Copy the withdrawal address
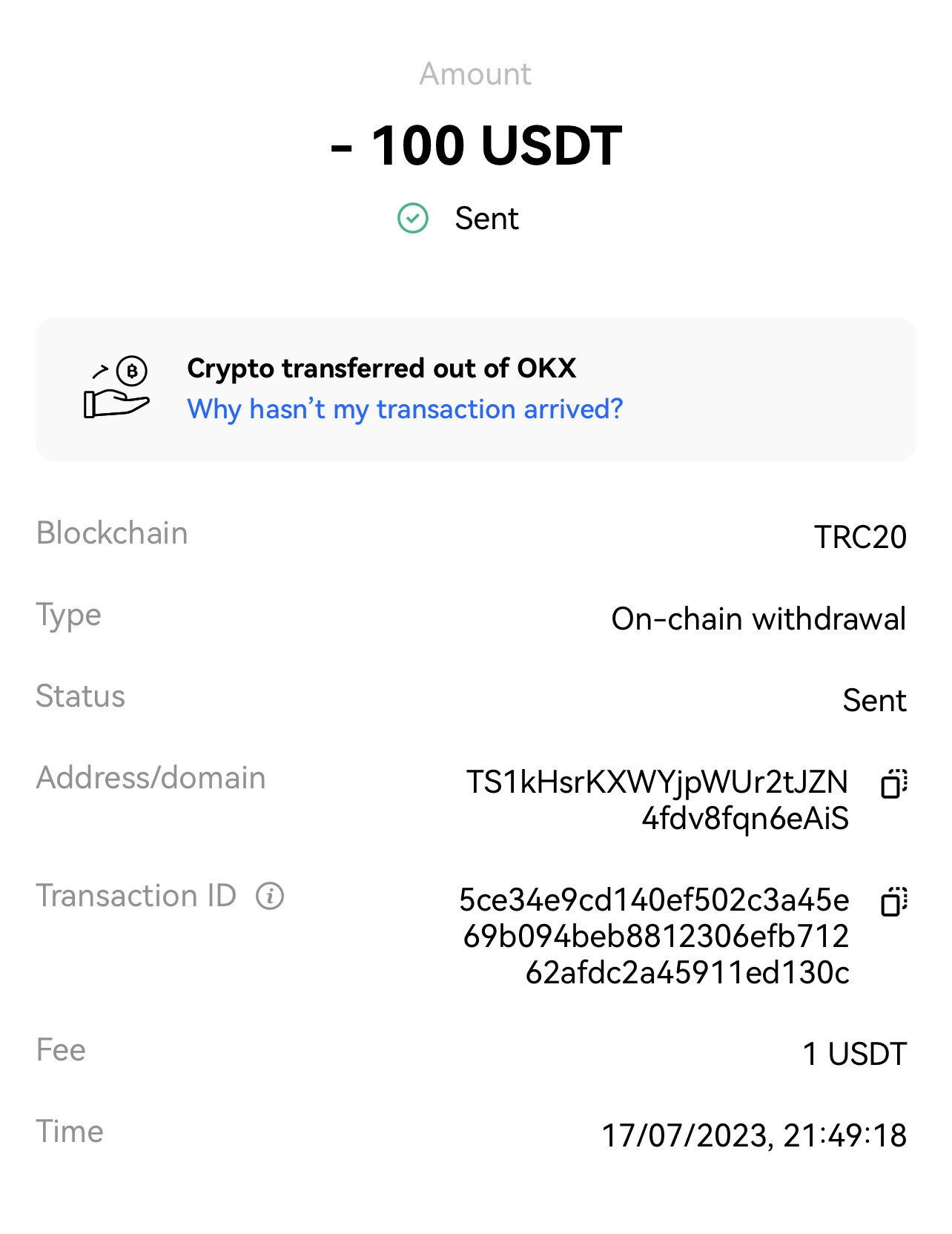This screenshot has width=952, height=1234. [x=893, y=783]
